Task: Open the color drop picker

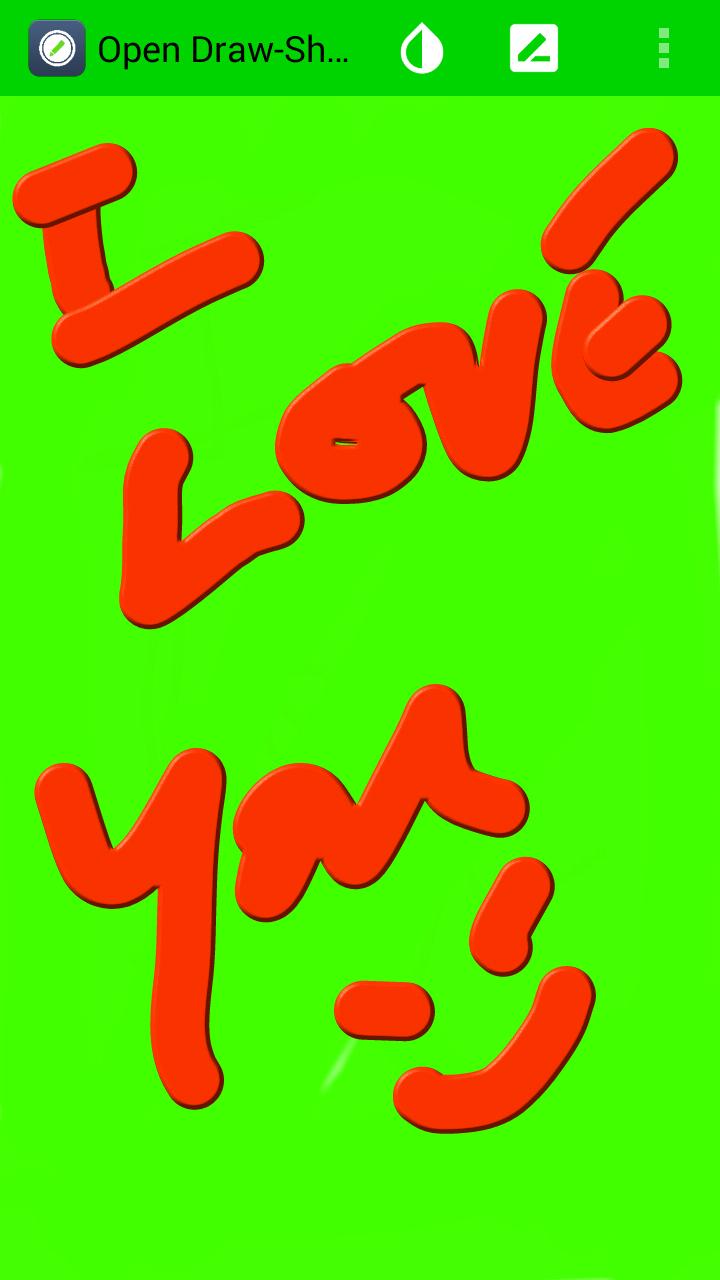Action: point(421,48)
